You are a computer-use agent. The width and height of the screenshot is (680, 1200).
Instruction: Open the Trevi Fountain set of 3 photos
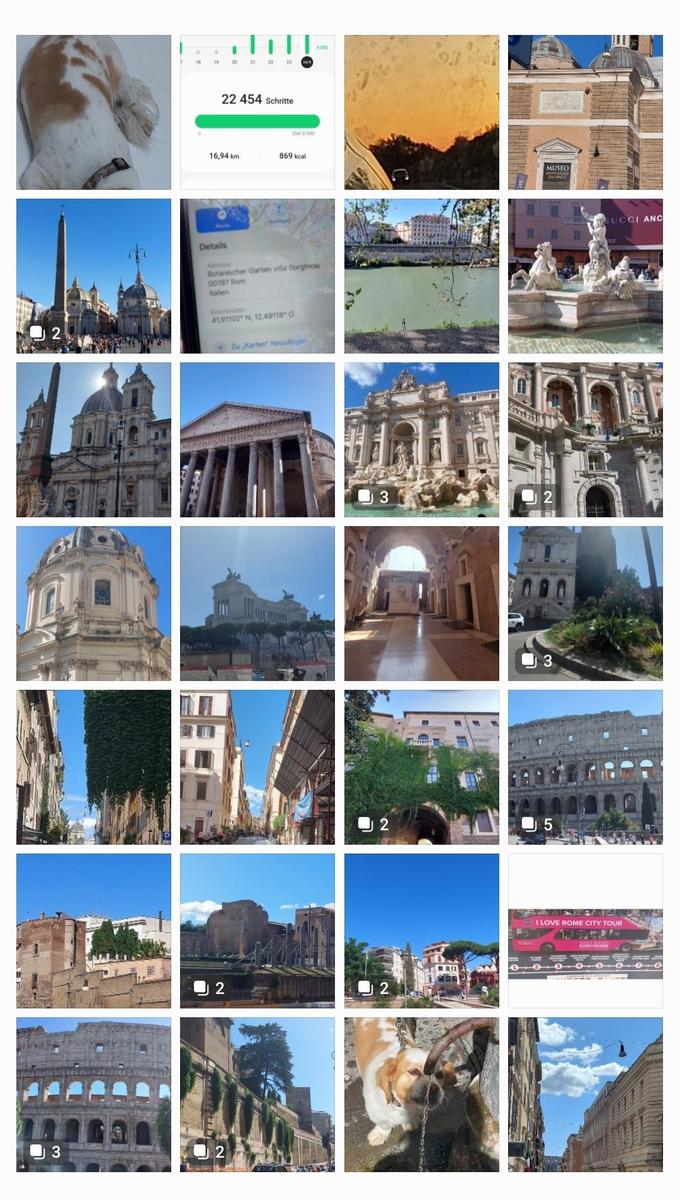tap(421, 440)
